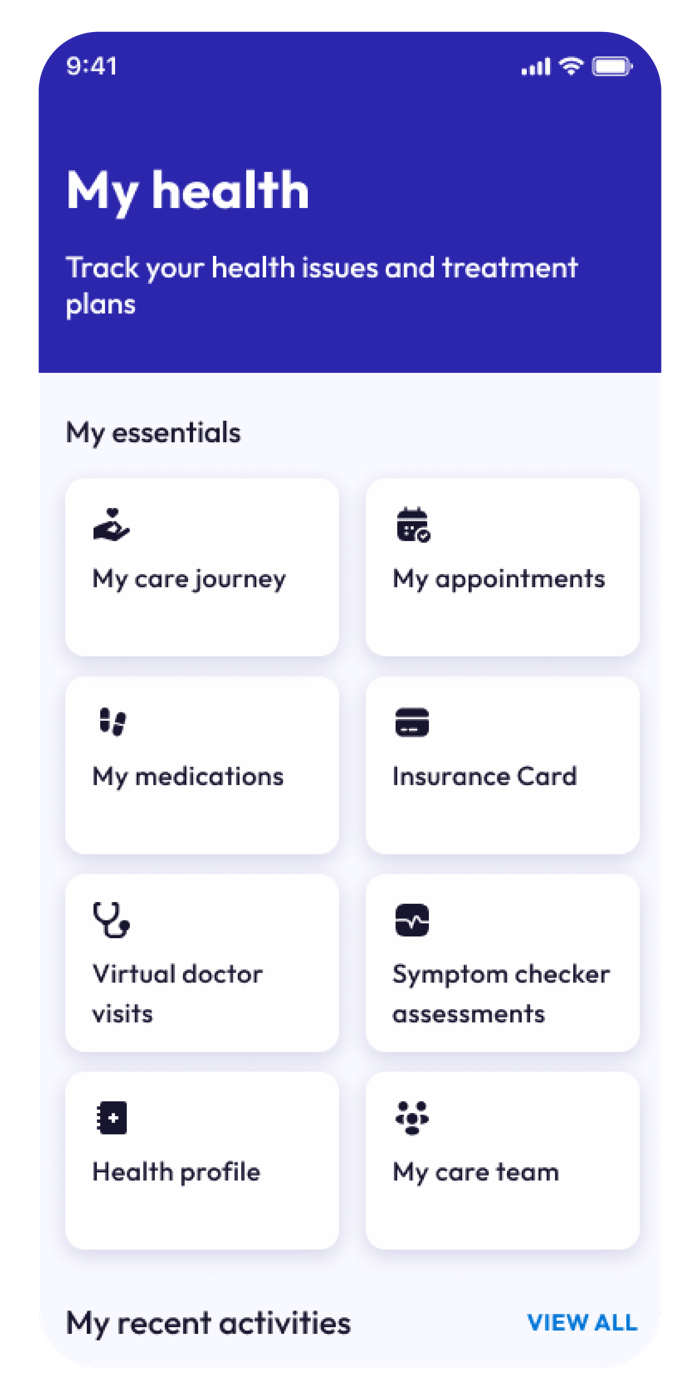
Task: Tap View All recent activities
Action: pos(581,1322)
